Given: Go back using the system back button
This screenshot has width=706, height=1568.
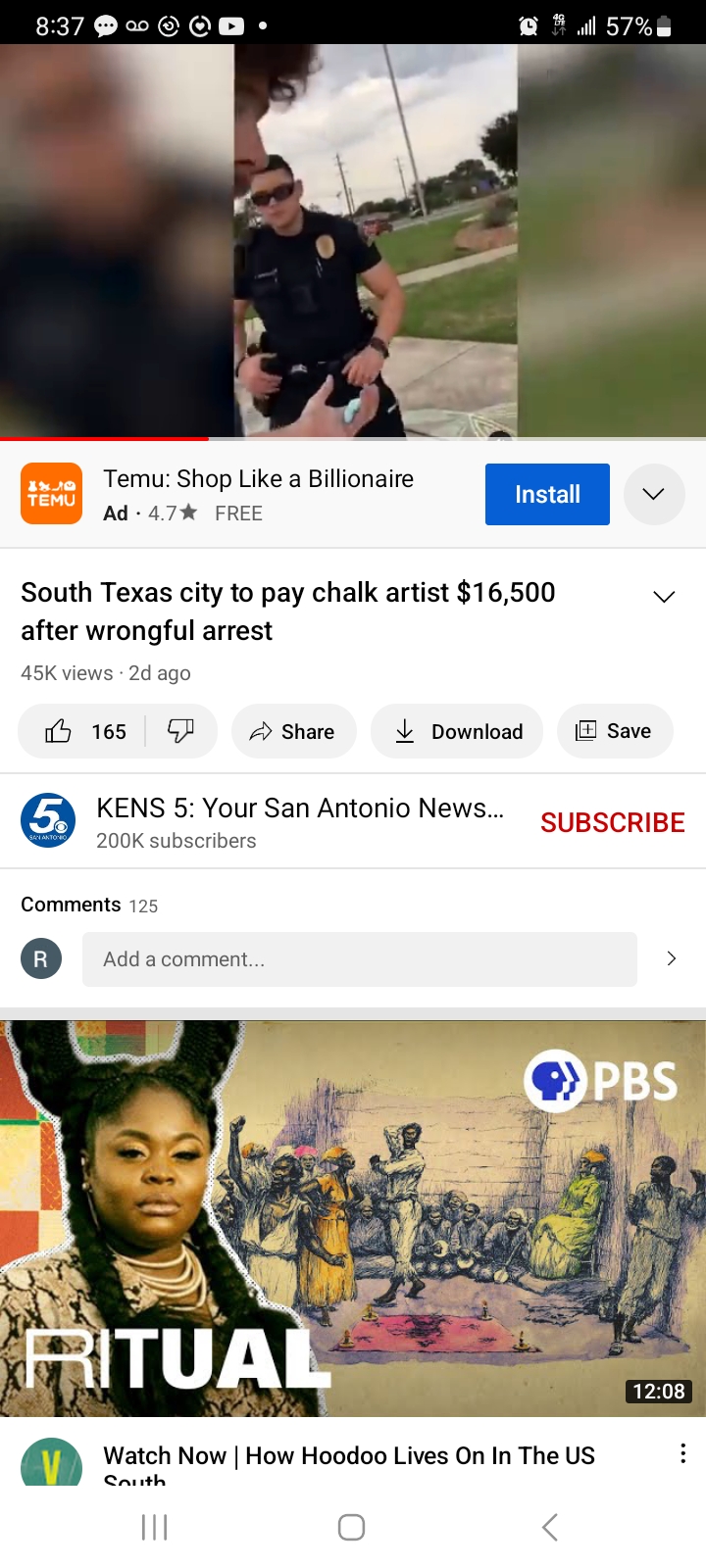Looking at the screenshot, I should click(x=550, y=1527).
